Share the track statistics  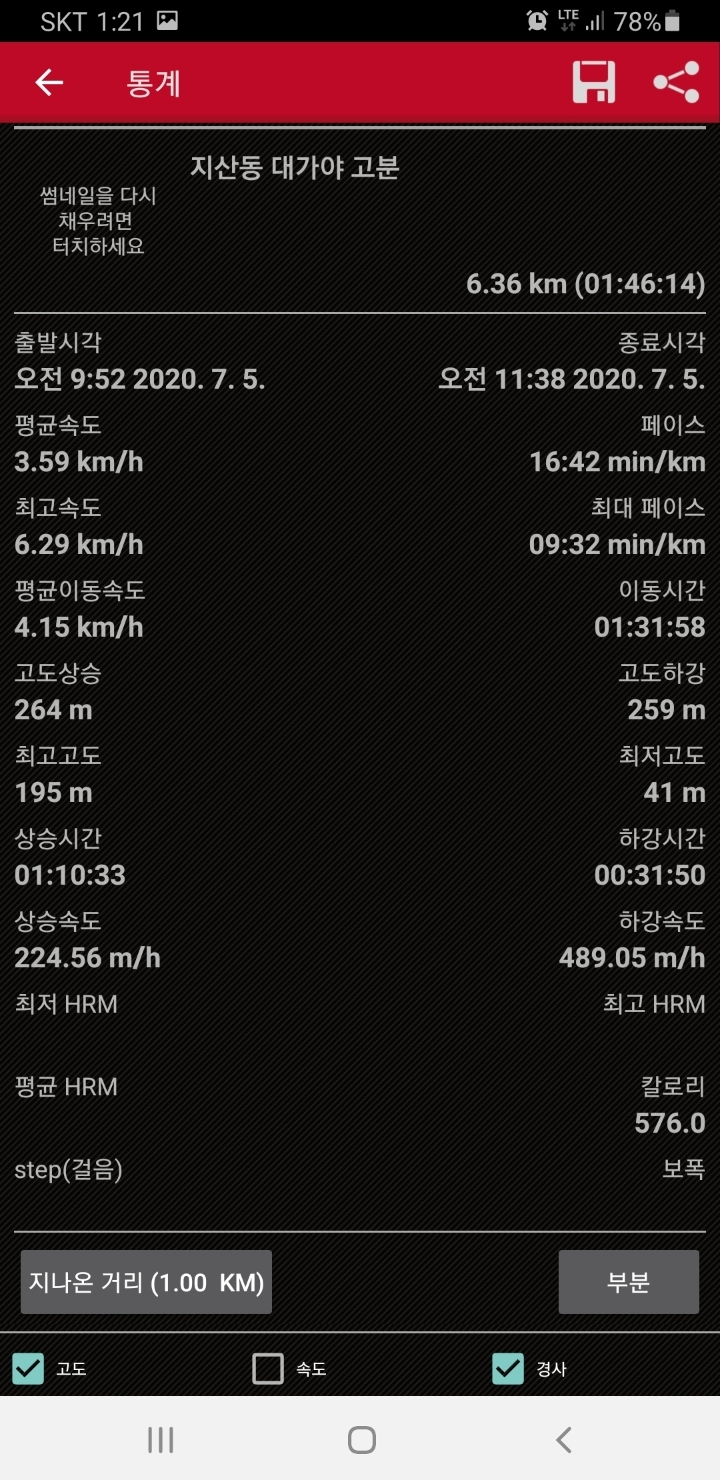coord(676,82)
